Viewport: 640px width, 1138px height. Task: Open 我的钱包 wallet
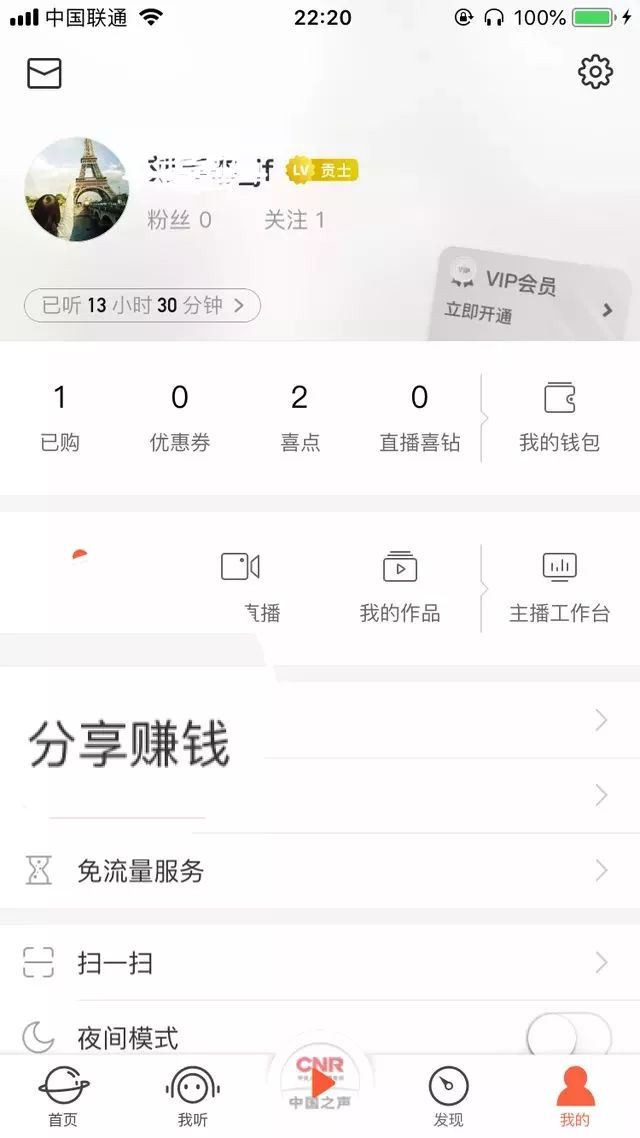click(x=559, y=418)
